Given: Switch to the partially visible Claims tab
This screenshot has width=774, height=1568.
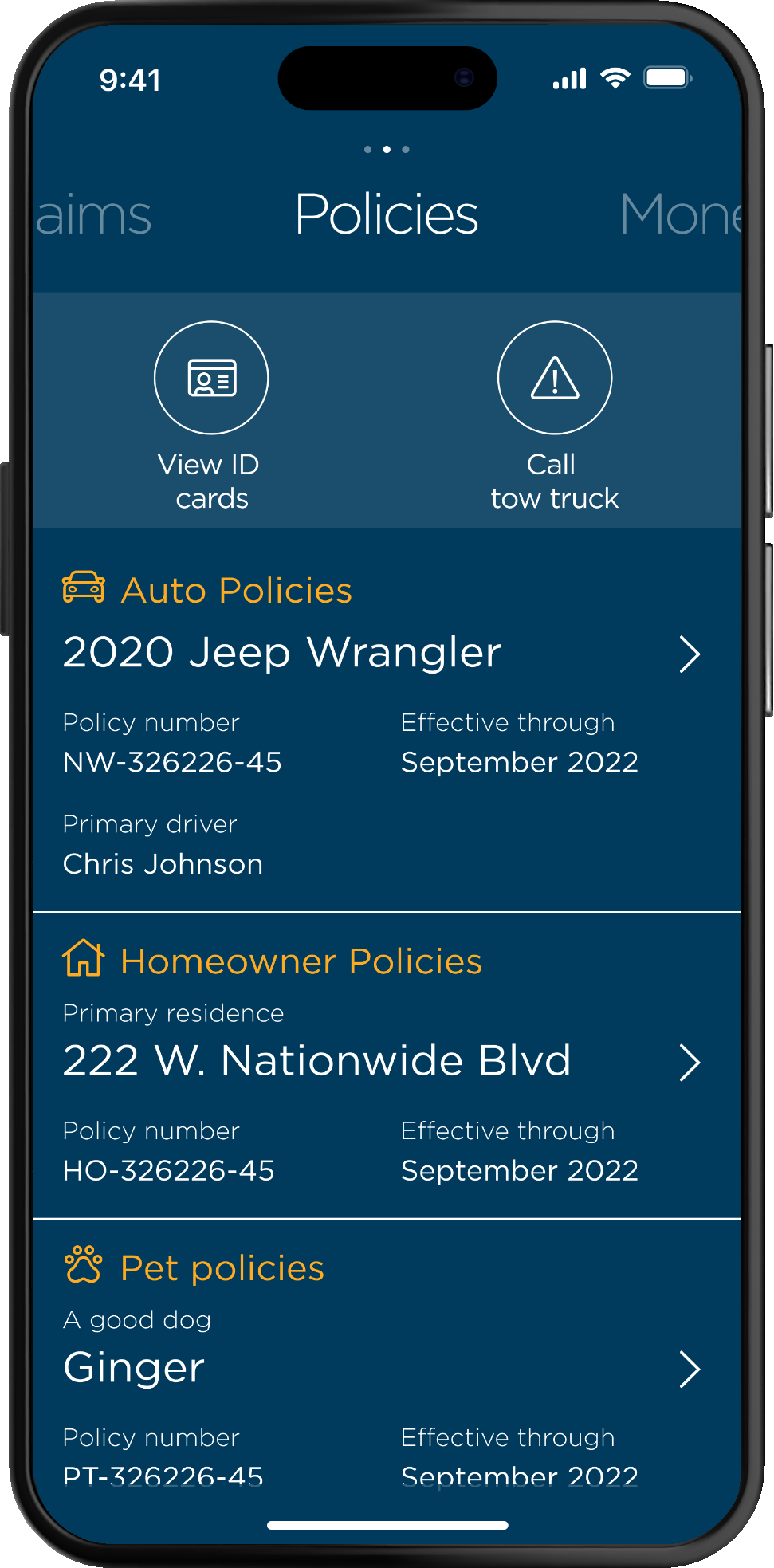Looking at the screenshot, I should tap(94, 215).
